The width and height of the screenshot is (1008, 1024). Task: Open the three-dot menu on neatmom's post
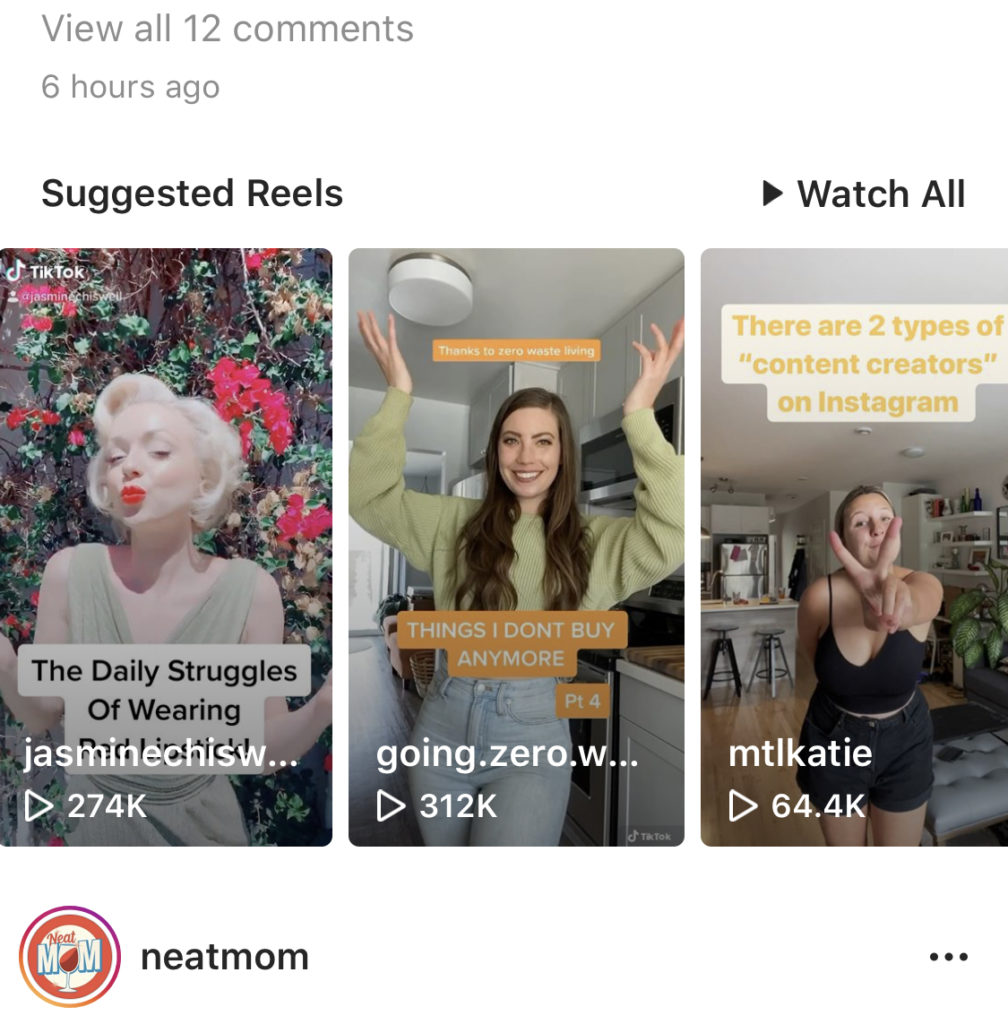948,957
